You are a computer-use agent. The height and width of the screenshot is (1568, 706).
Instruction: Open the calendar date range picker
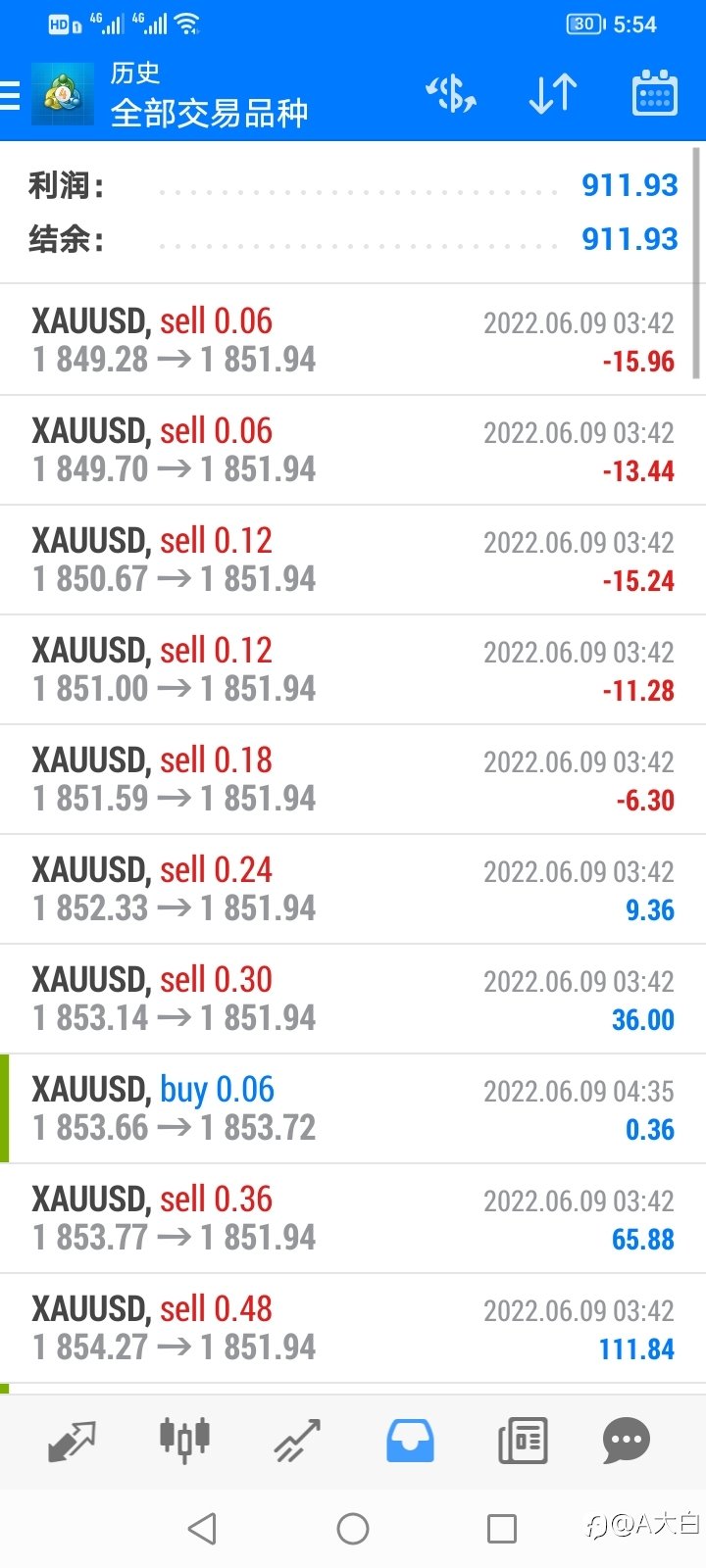pos(655,94)
